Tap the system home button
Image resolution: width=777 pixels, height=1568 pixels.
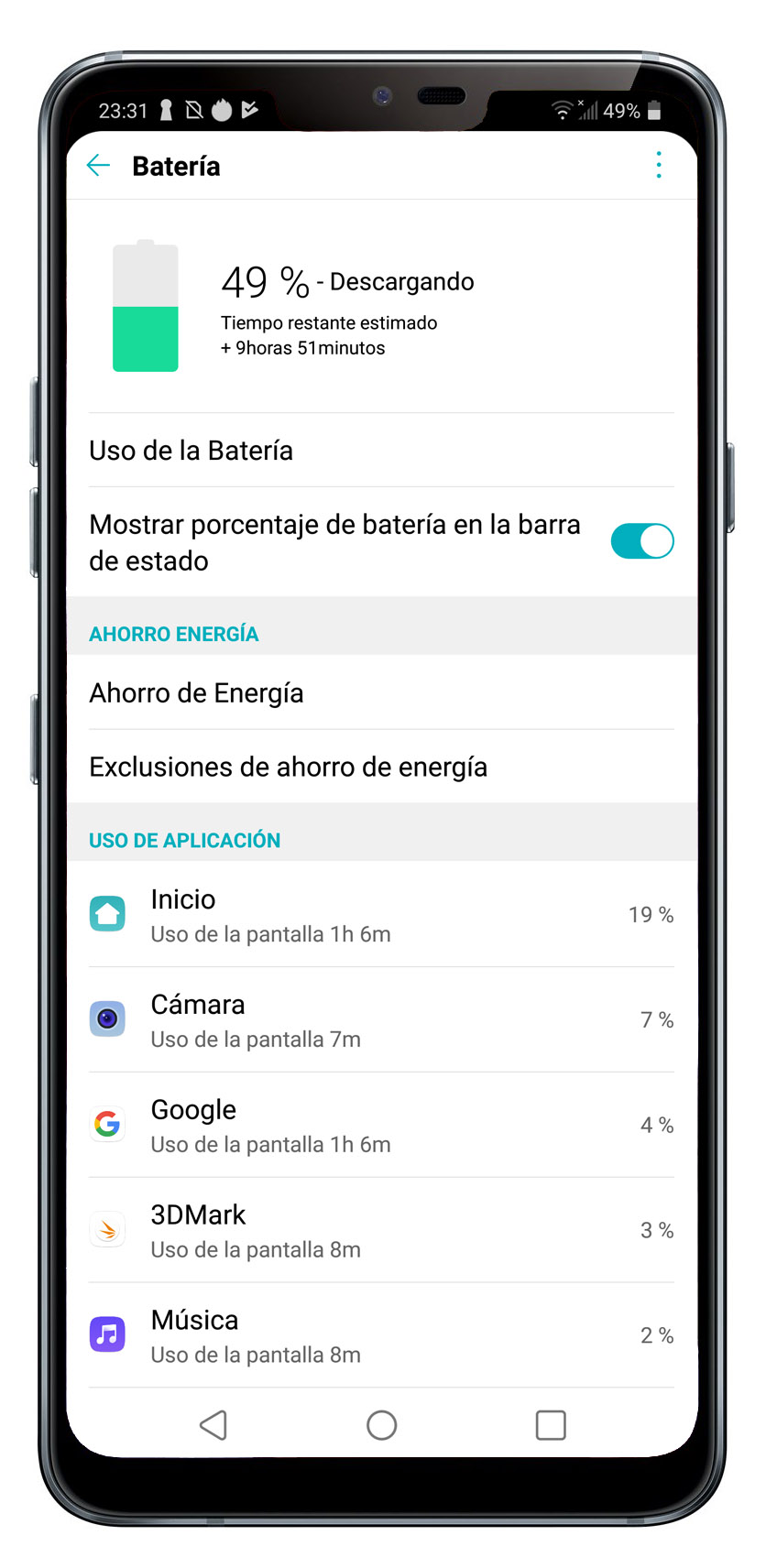(x=381, y=1425)
